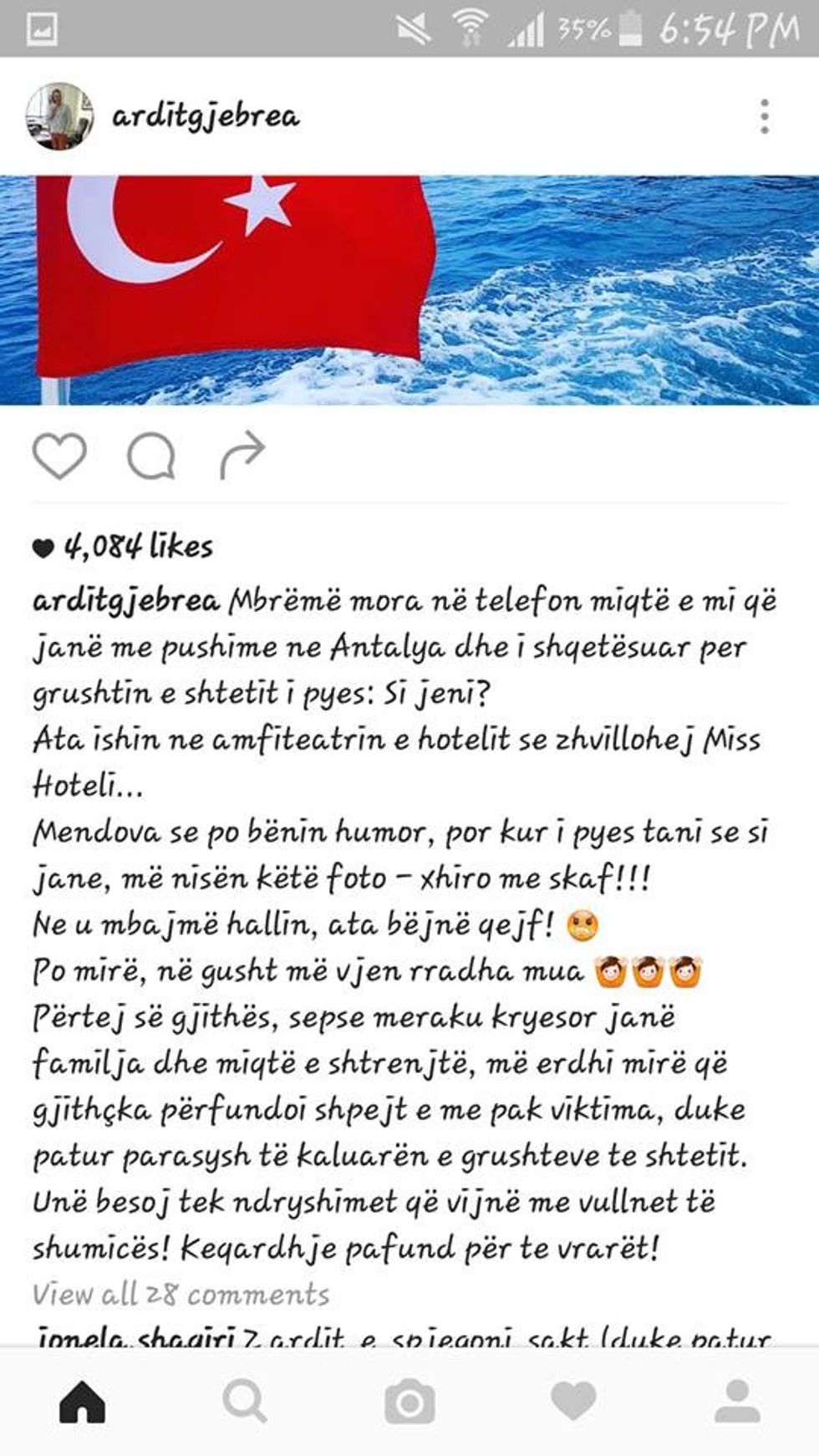Tap the Turkish flag photo
The image size is (819, 1456).
coord(409,284)
